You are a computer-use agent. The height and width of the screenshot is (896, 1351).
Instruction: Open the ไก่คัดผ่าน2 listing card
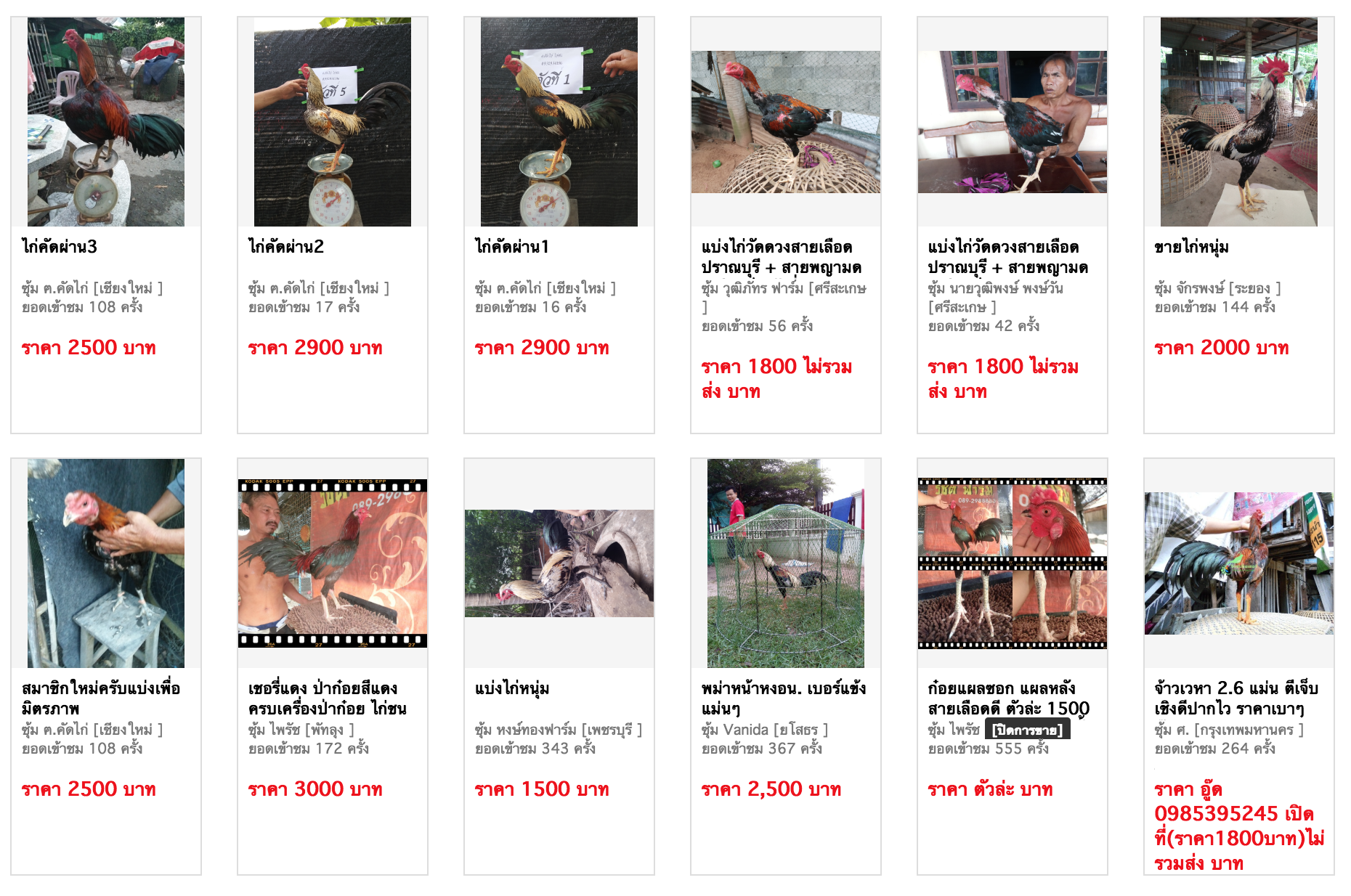point(286,247)
